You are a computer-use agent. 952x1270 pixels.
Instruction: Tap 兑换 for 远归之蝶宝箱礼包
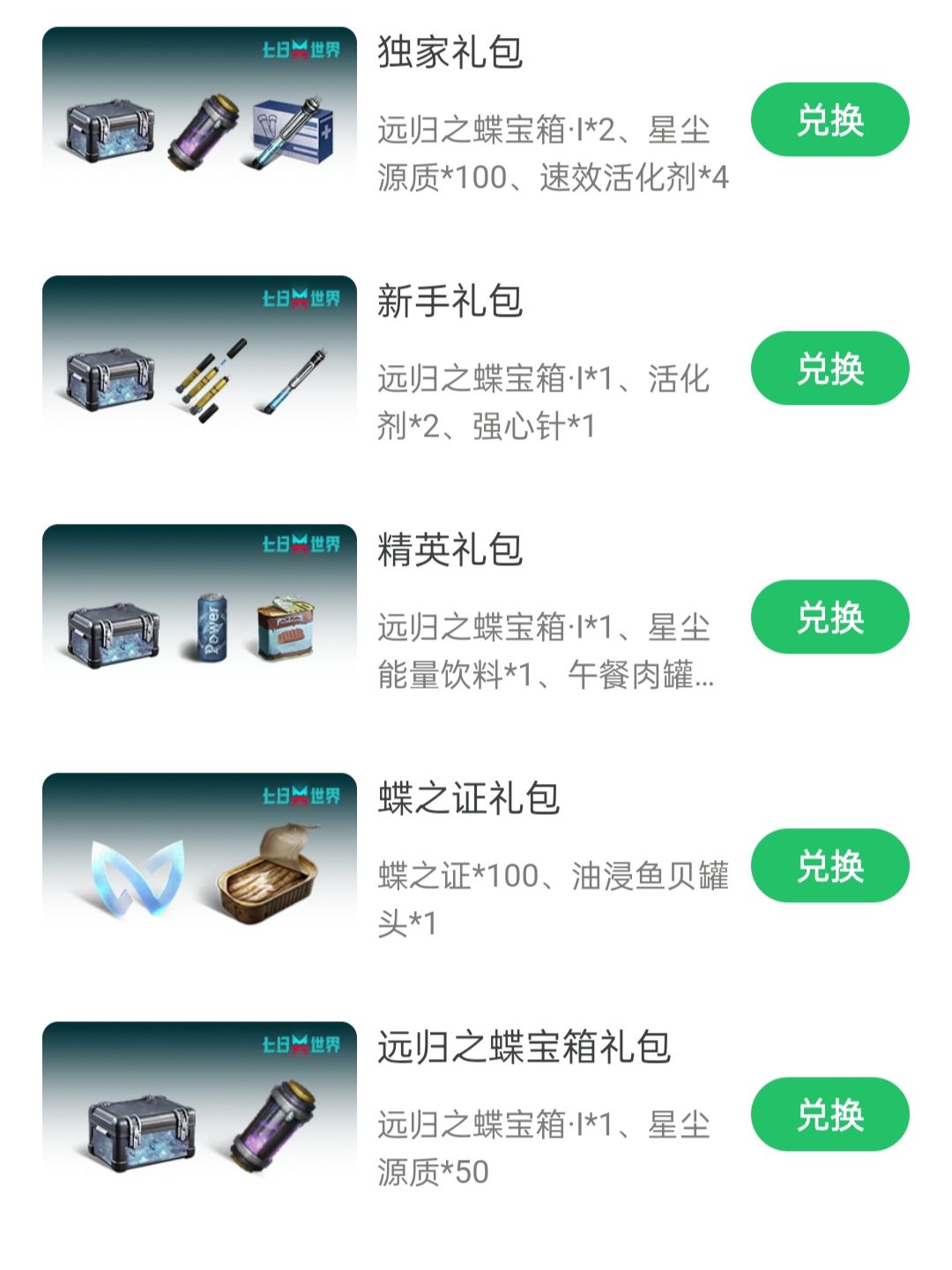click(x=829, y=1115)
